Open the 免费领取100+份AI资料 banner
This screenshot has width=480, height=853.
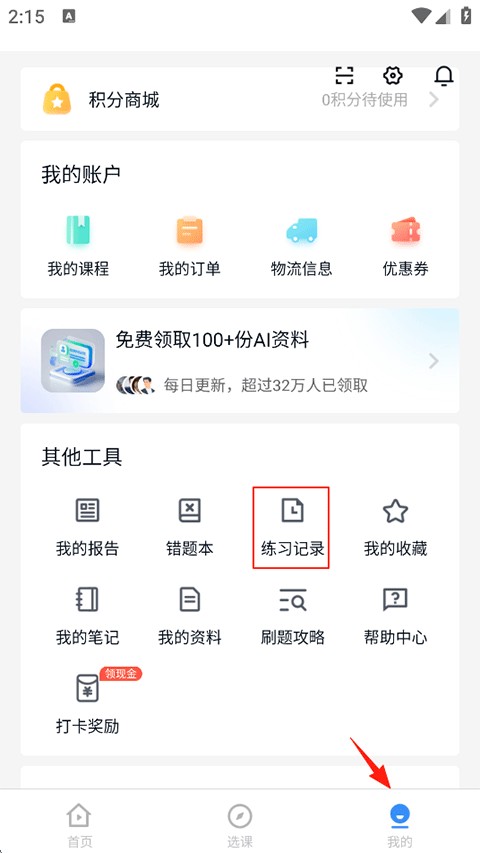coord(239,361)
